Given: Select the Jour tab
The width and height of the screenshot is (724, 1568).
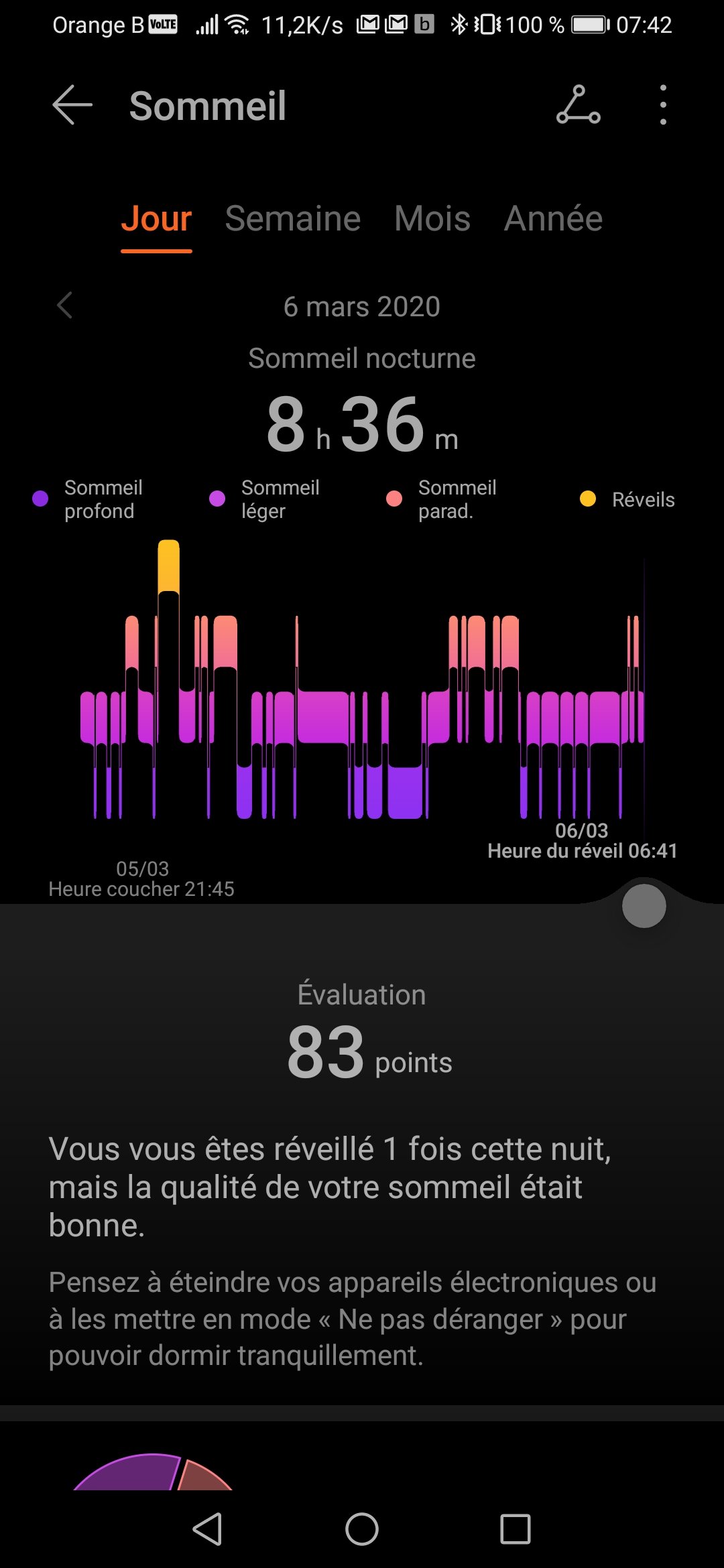Looking at the screenshot, I should pyautogui.click(x=156, y=218).
